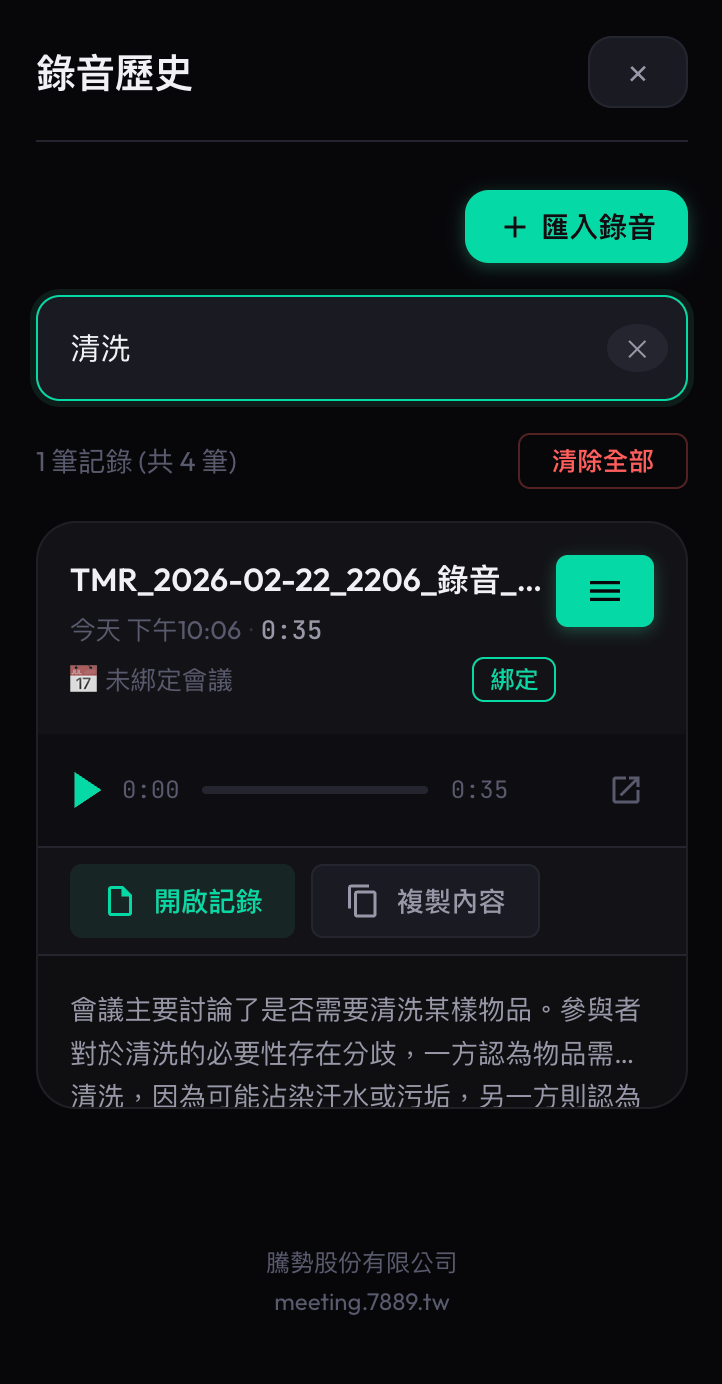Close the 錄音歷史 panel
Viewport: 722px width, 1384px height.
[x=637, y=72]
